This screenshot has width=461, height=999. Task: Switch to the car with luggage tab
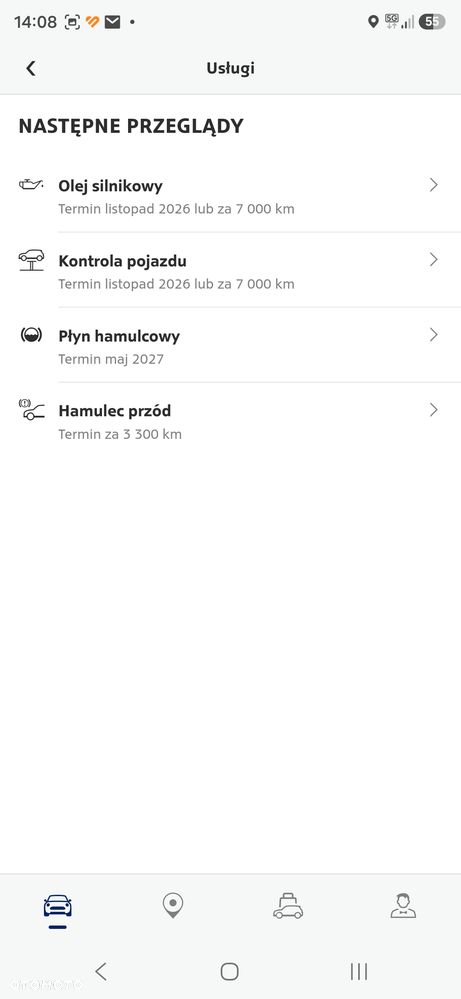tap(288, 905)
